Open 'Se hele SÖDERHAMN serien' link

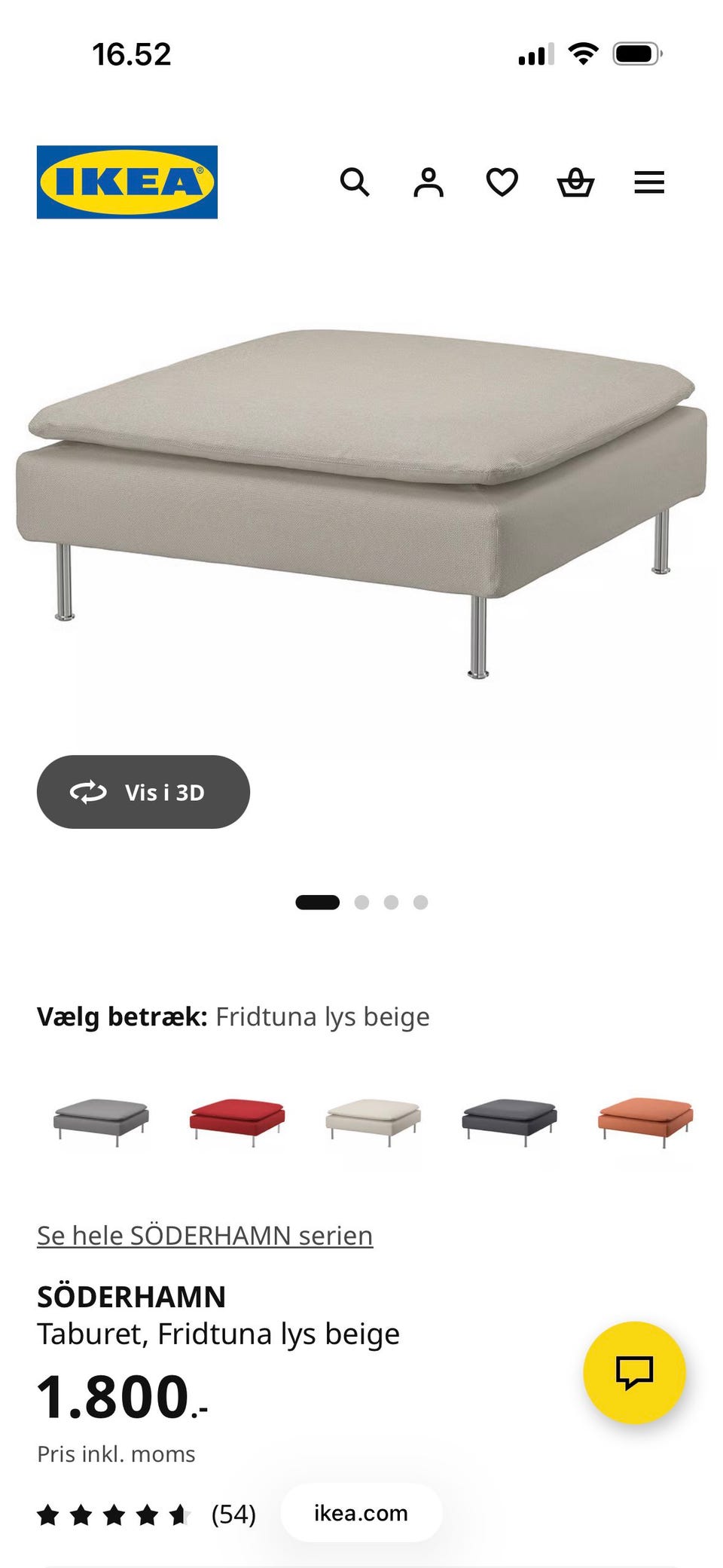pos(205,1234)
